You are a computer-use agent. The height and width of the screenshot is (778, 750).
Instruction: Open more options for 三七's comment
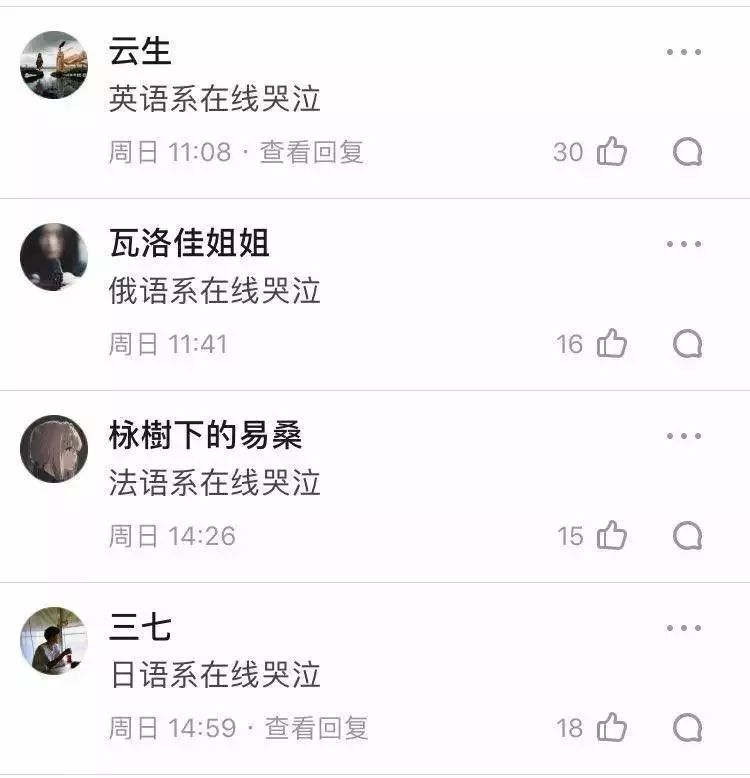[682, 627]
